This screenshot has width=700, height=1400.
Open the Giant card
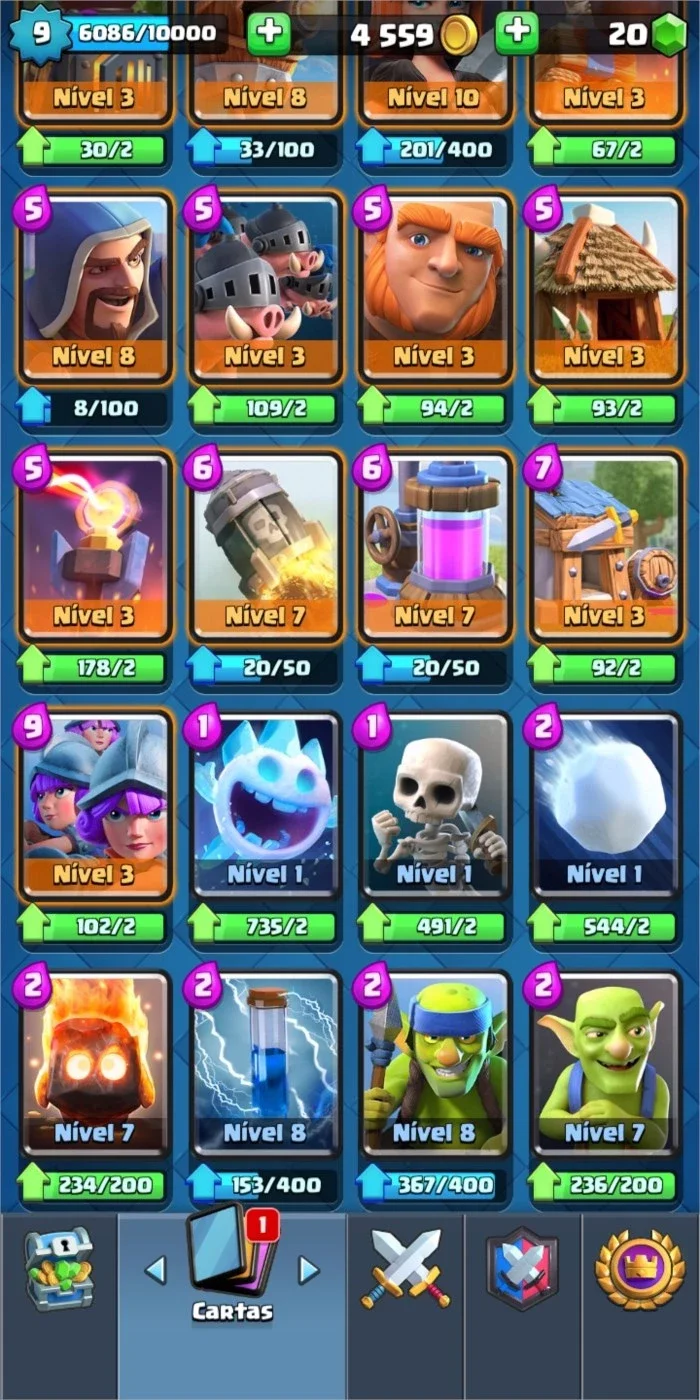coord(434,289)
